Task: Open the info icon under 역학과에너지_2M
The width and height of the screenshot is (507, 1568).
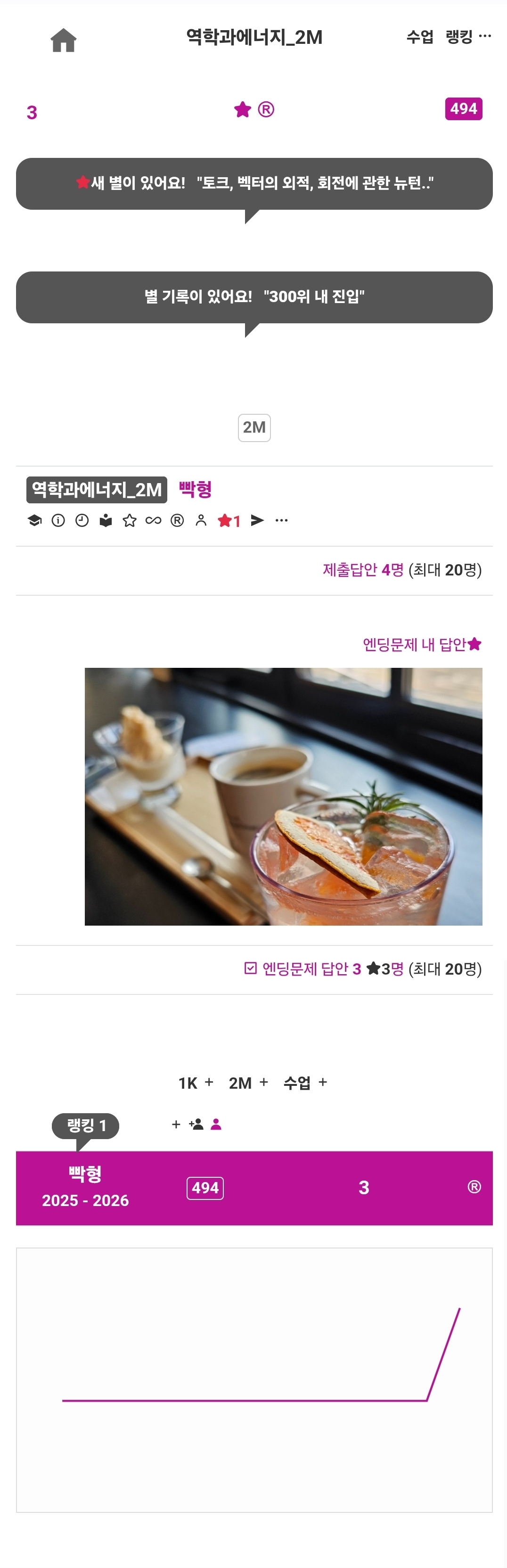Action: coord(58,520)
